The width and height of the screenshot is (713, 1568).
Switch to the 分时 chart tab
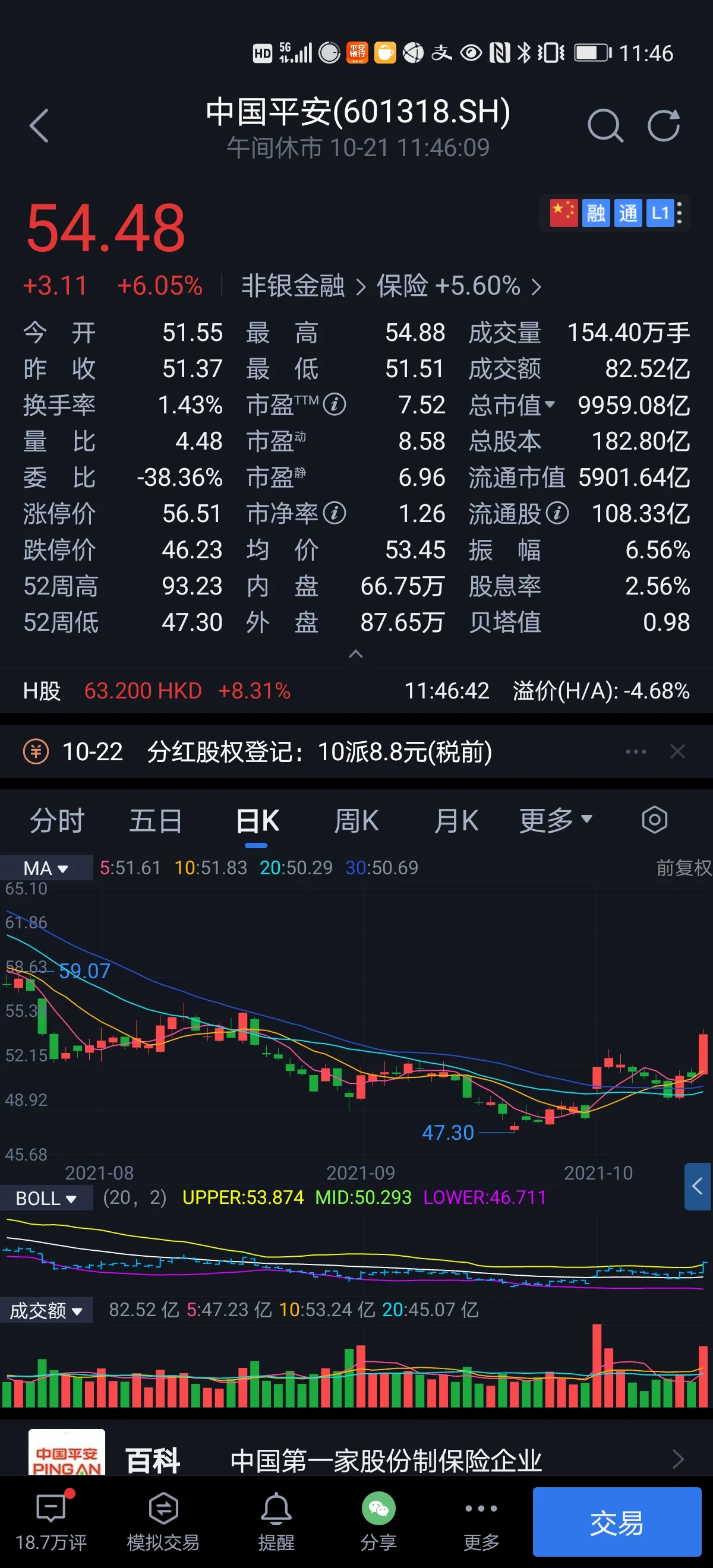[x=57, y=821]
